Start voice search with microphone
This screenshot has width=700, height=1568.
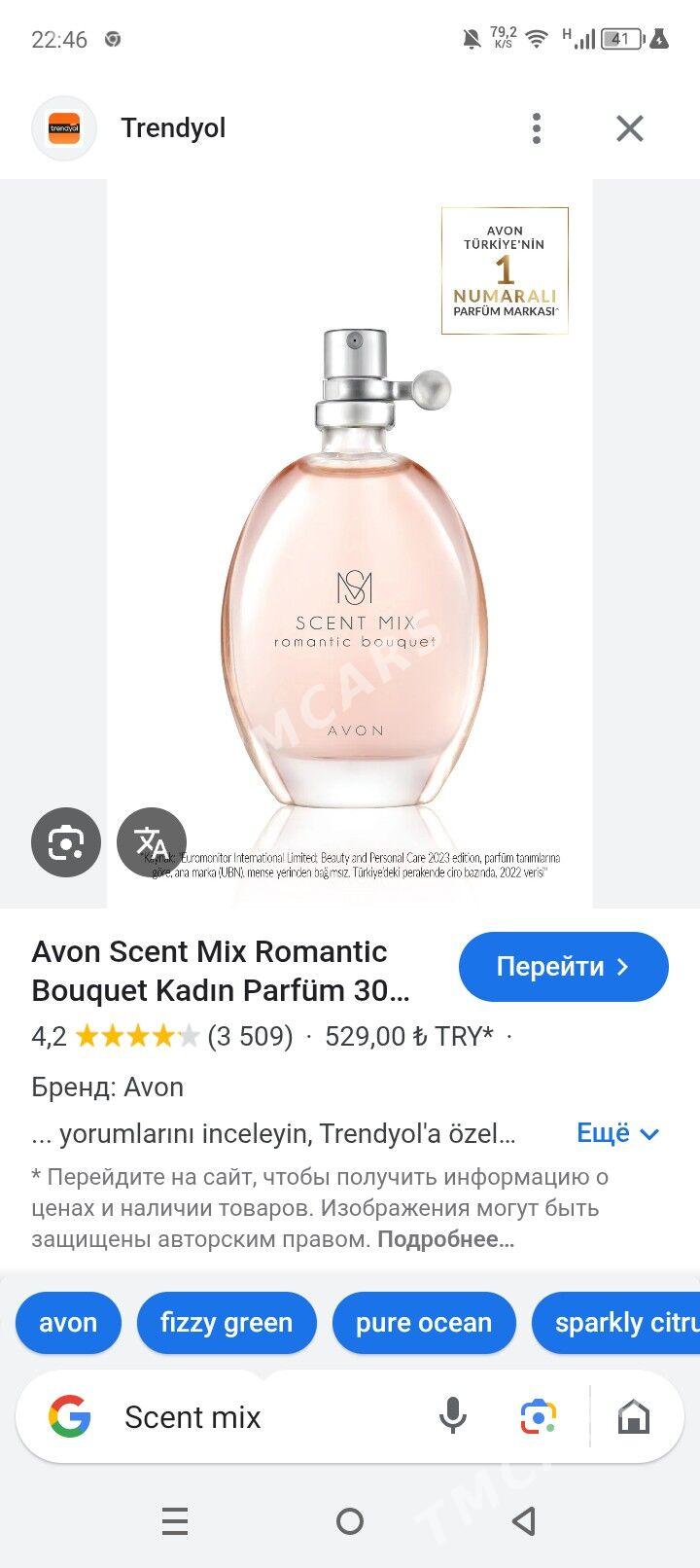452,1416
